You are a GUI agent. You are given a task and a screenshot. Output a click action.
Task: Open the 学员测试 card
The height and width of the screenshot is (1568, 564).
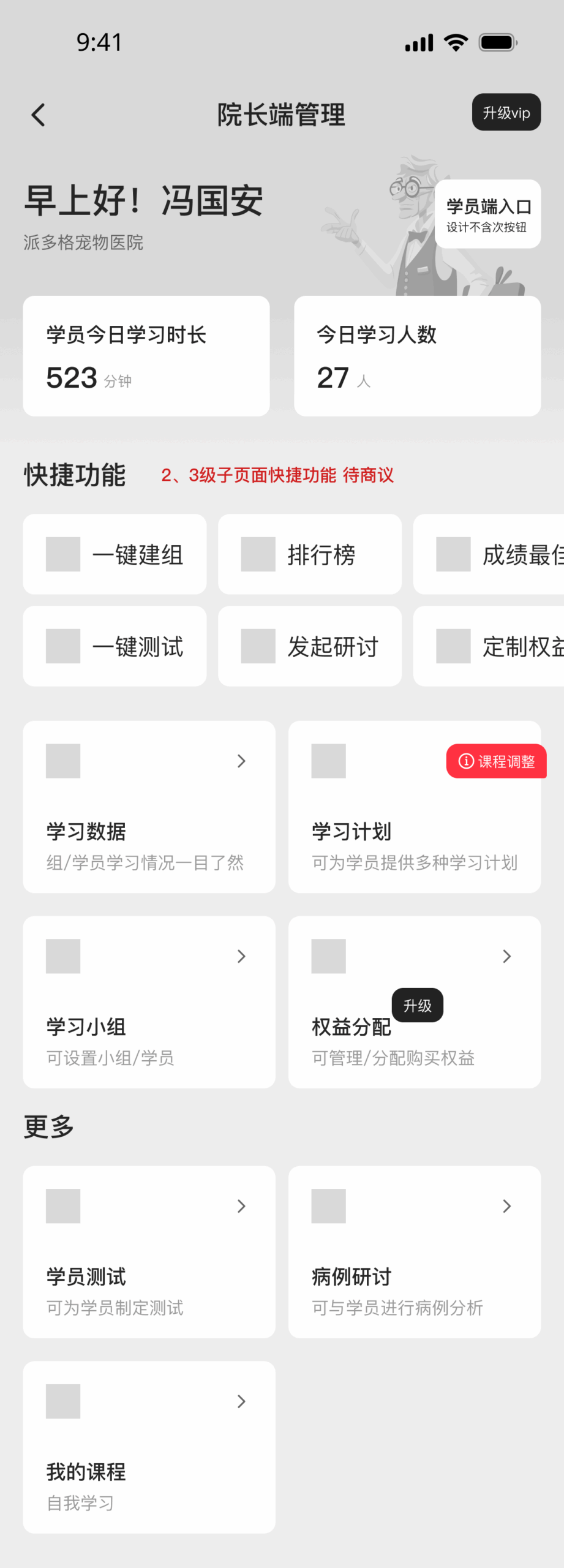coord(149,1253)
